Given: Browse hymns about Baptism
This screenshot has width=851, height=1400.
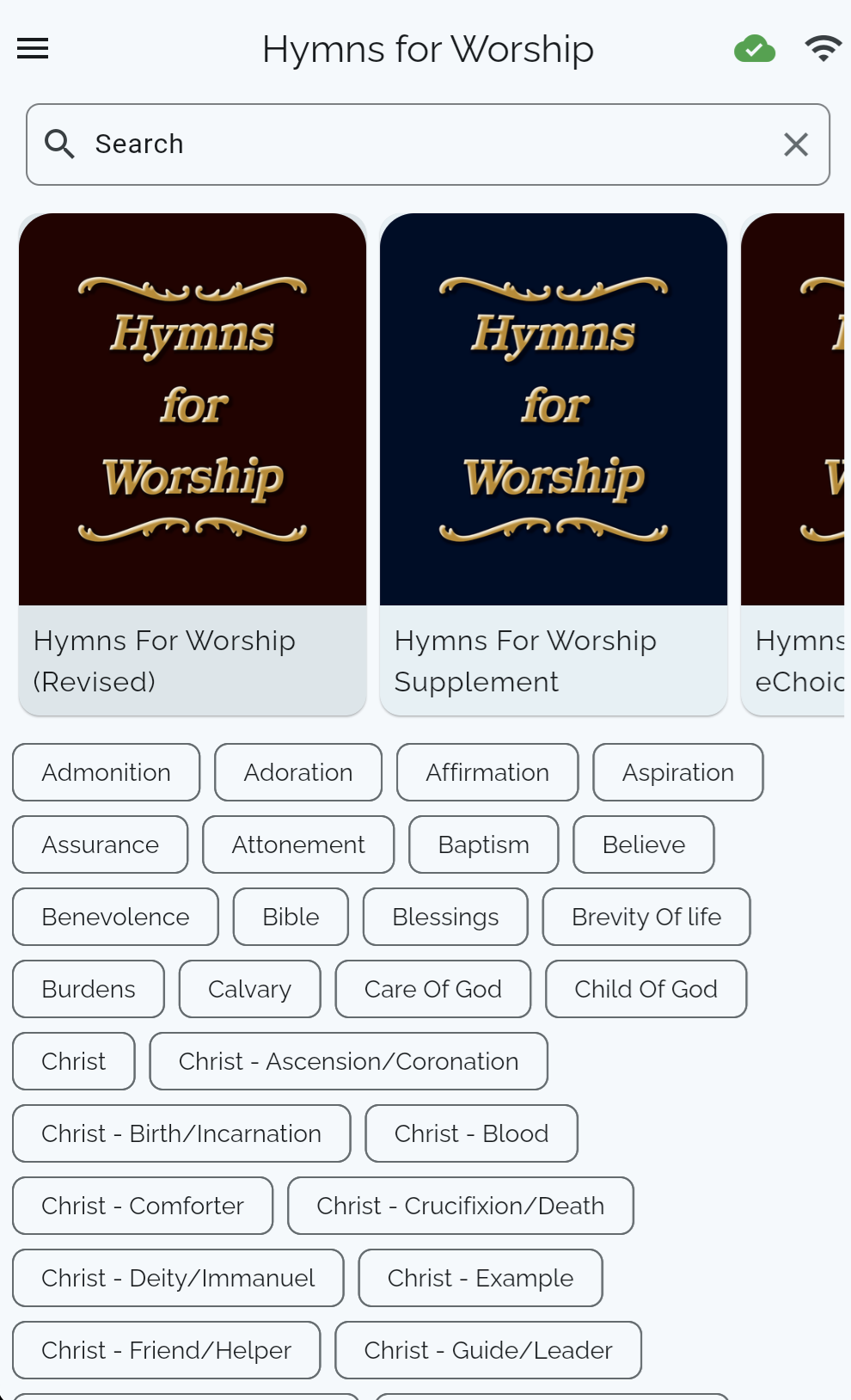Looking at the screenshot, I should [x=483, y=844].
